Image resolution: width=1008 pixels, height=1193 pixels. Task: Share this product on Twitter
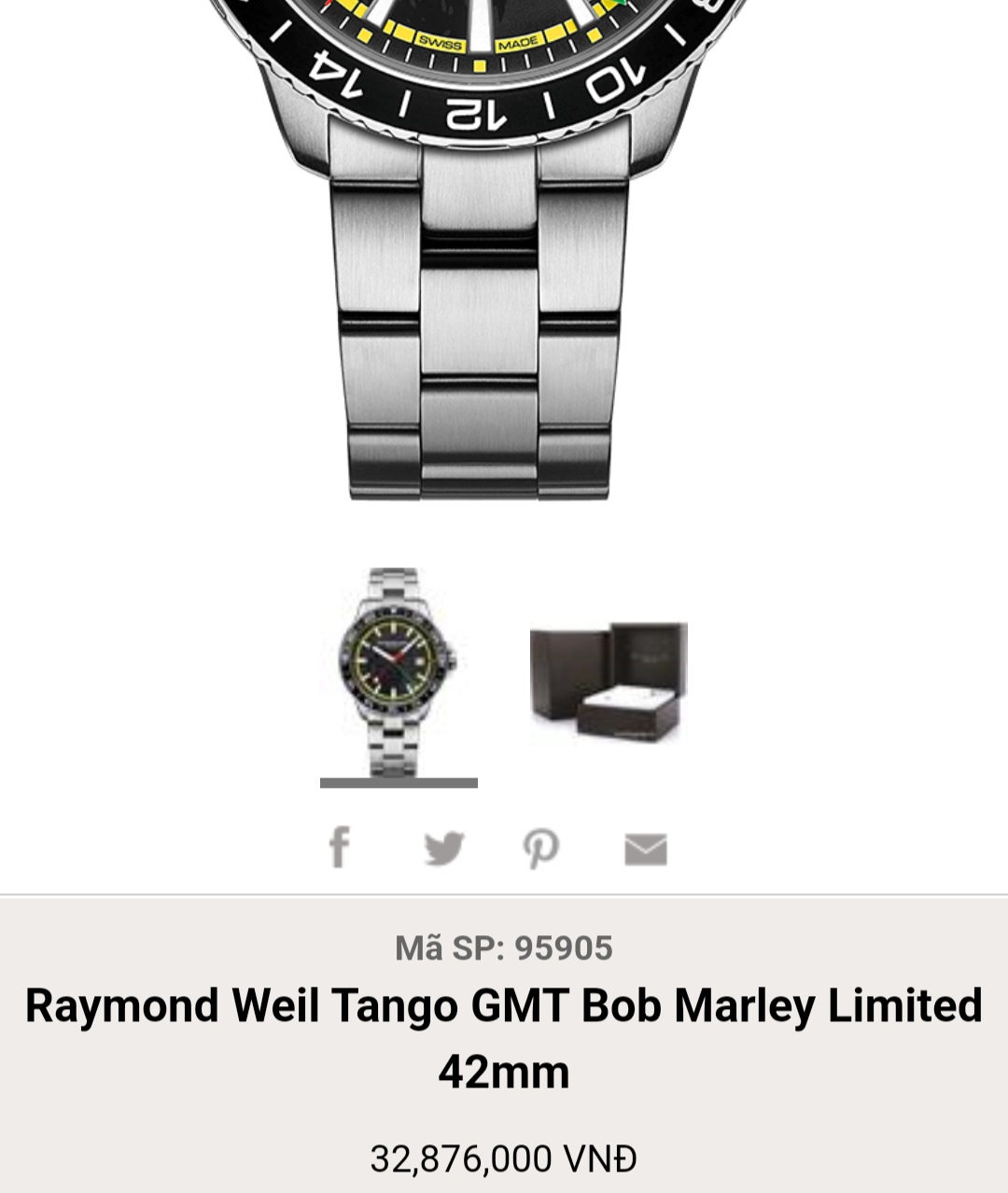(443, 849)
